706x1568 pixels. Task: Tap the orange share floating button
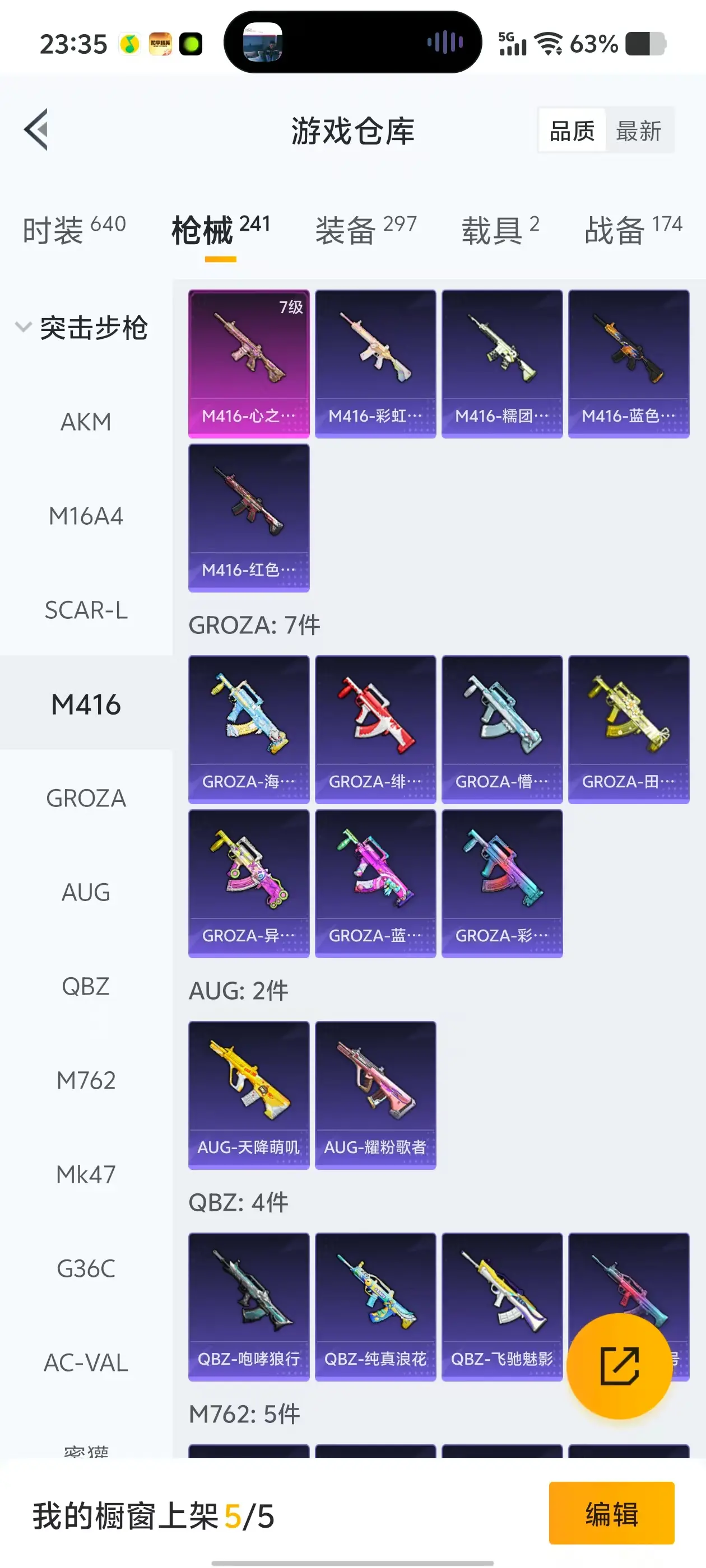(619, 1366)
